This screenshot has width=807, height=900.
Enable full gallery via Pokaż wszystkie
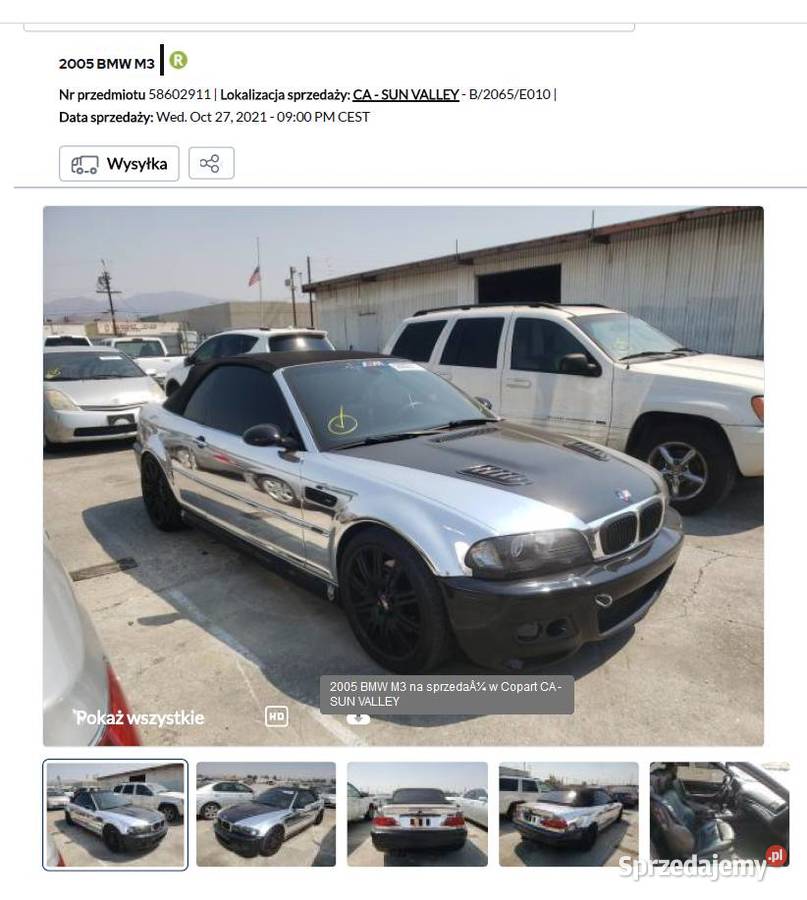139,717
